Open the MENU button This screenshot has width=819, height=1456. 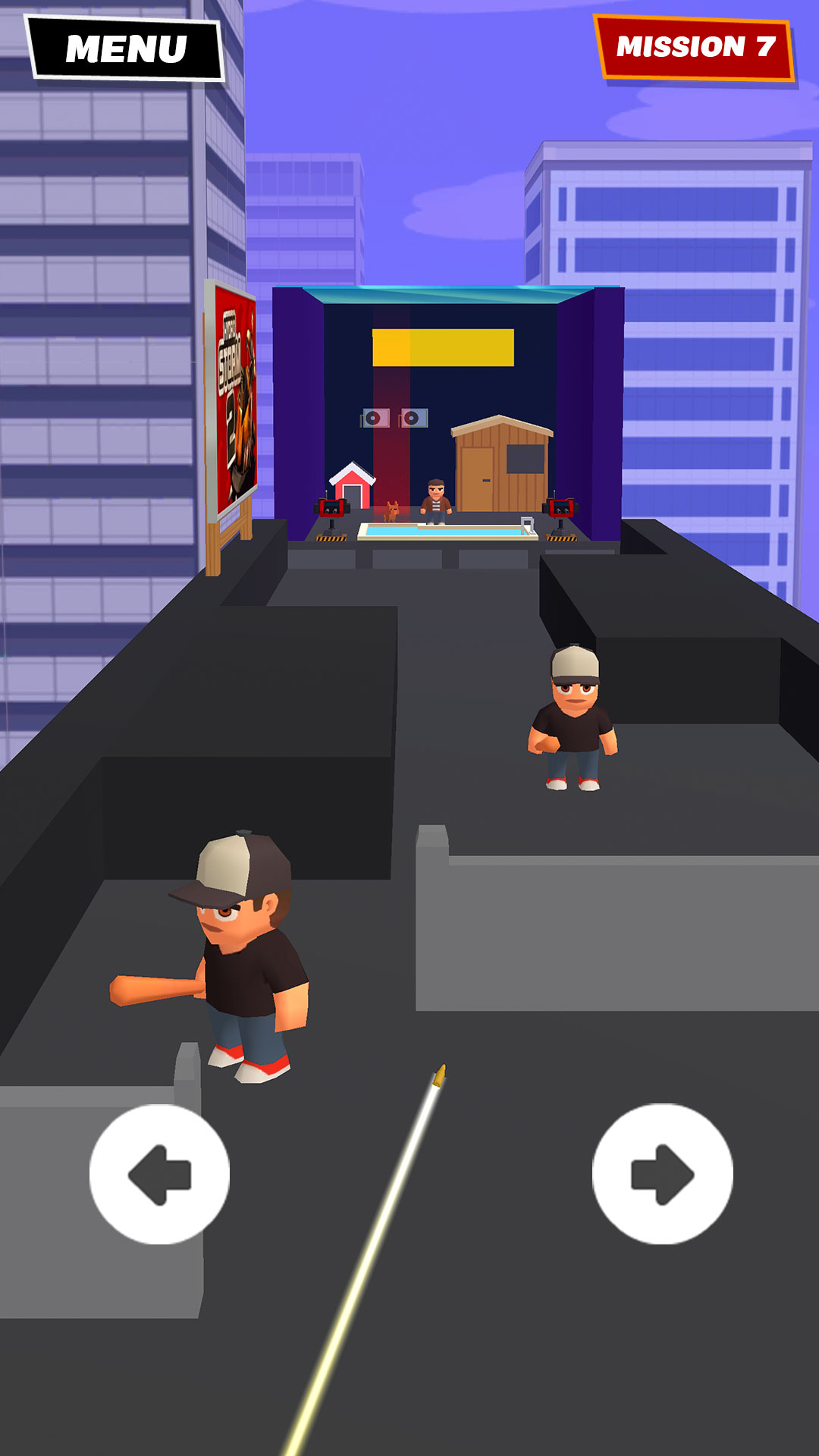(x=126, y=49)
